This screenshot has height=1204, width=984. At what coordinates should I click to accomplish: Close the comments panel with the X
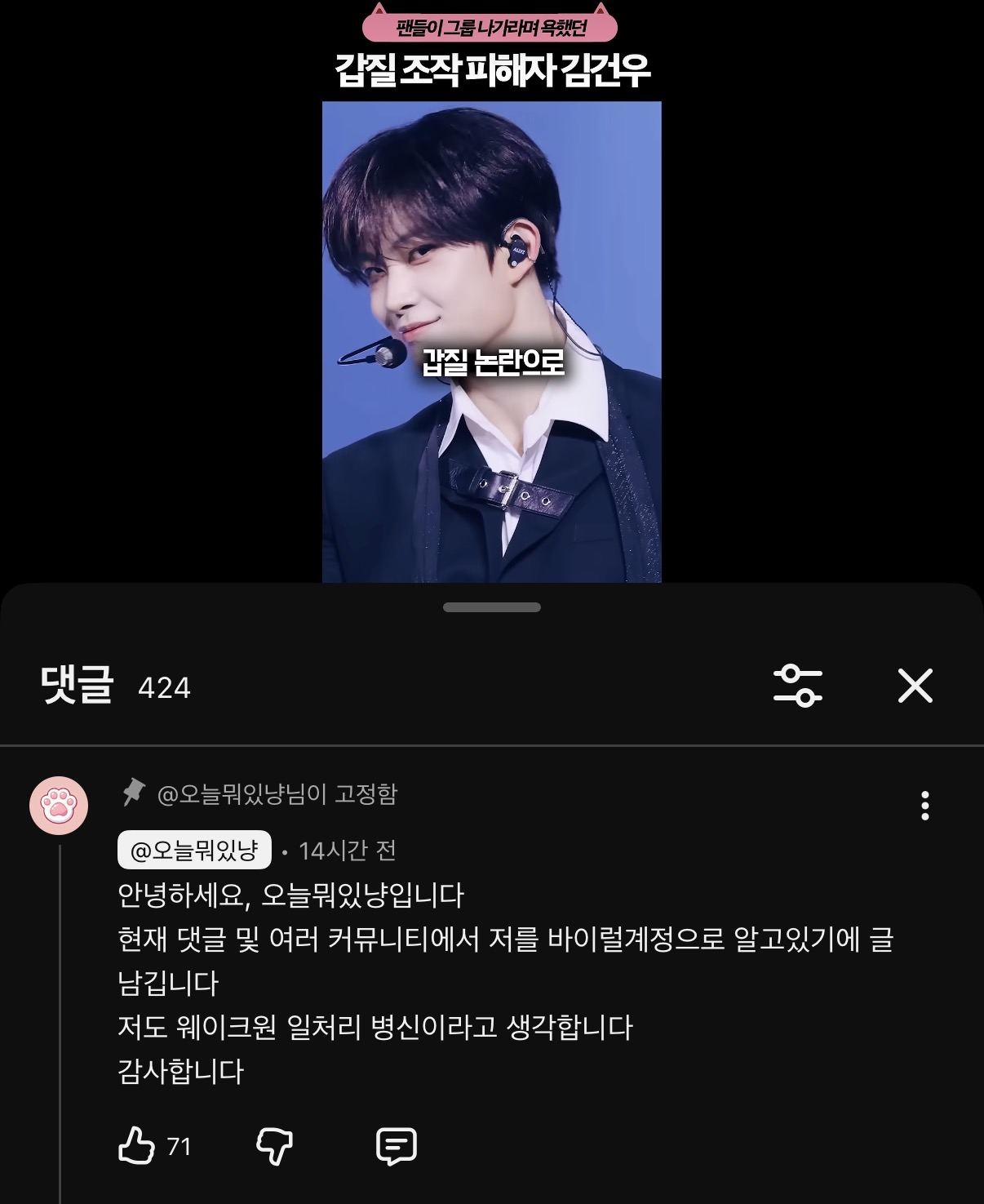tap(917, 686)
